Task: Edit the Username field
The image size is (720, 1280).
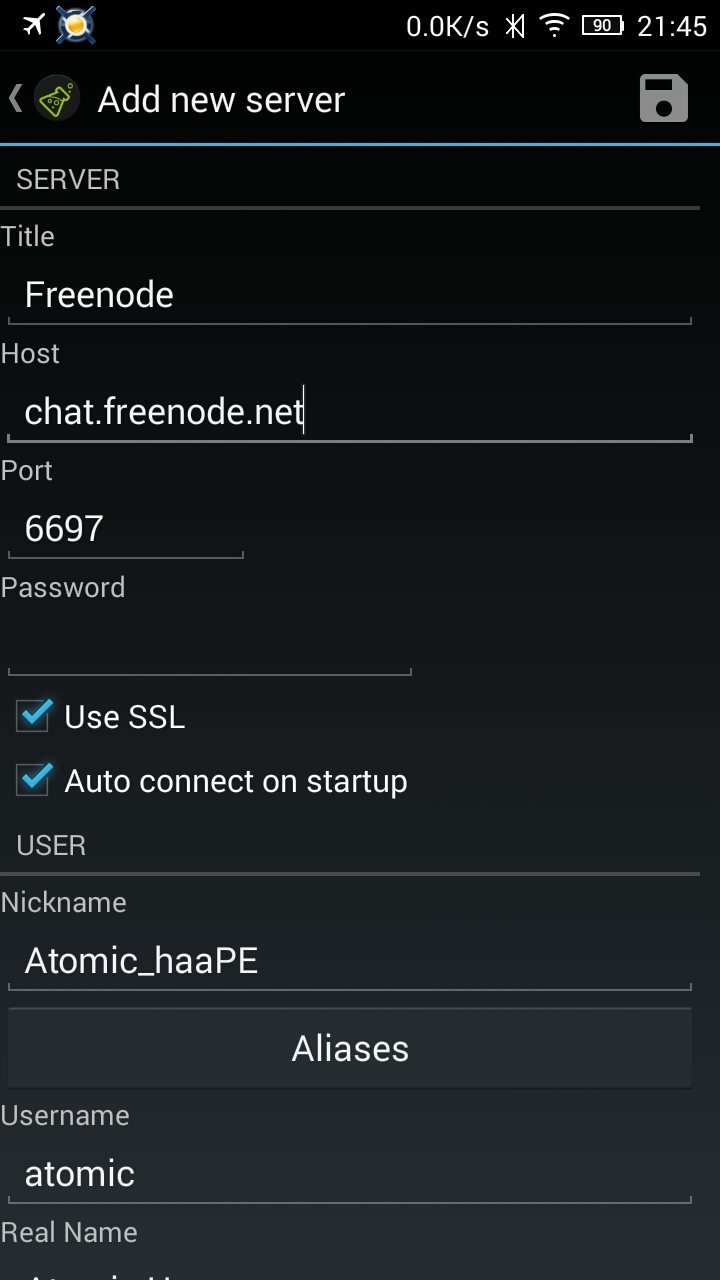Action: [349, 1174]
